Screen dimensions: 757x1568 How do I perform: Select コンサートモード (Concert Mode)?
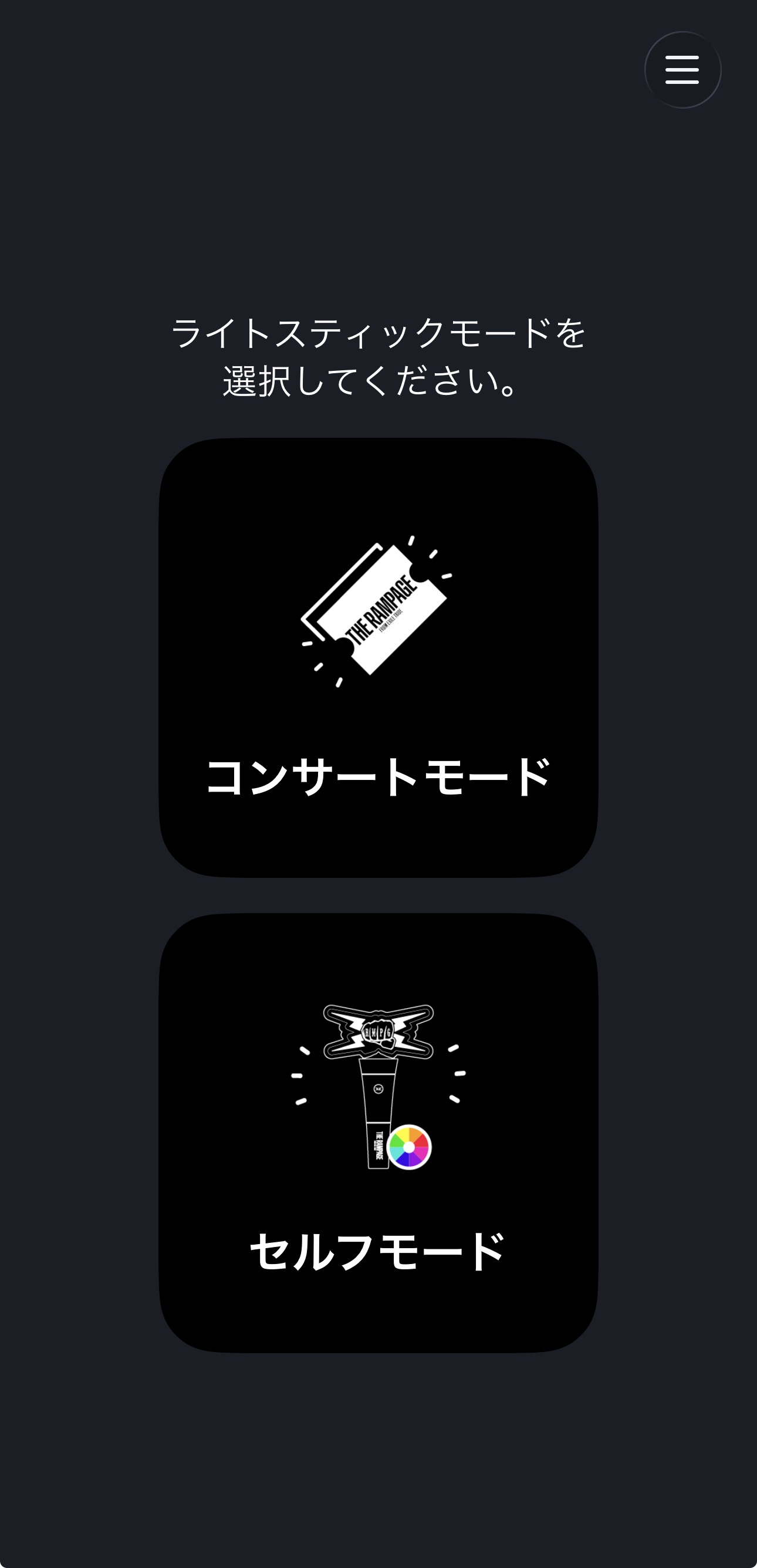pyautogui.click(x=378, y=657)
